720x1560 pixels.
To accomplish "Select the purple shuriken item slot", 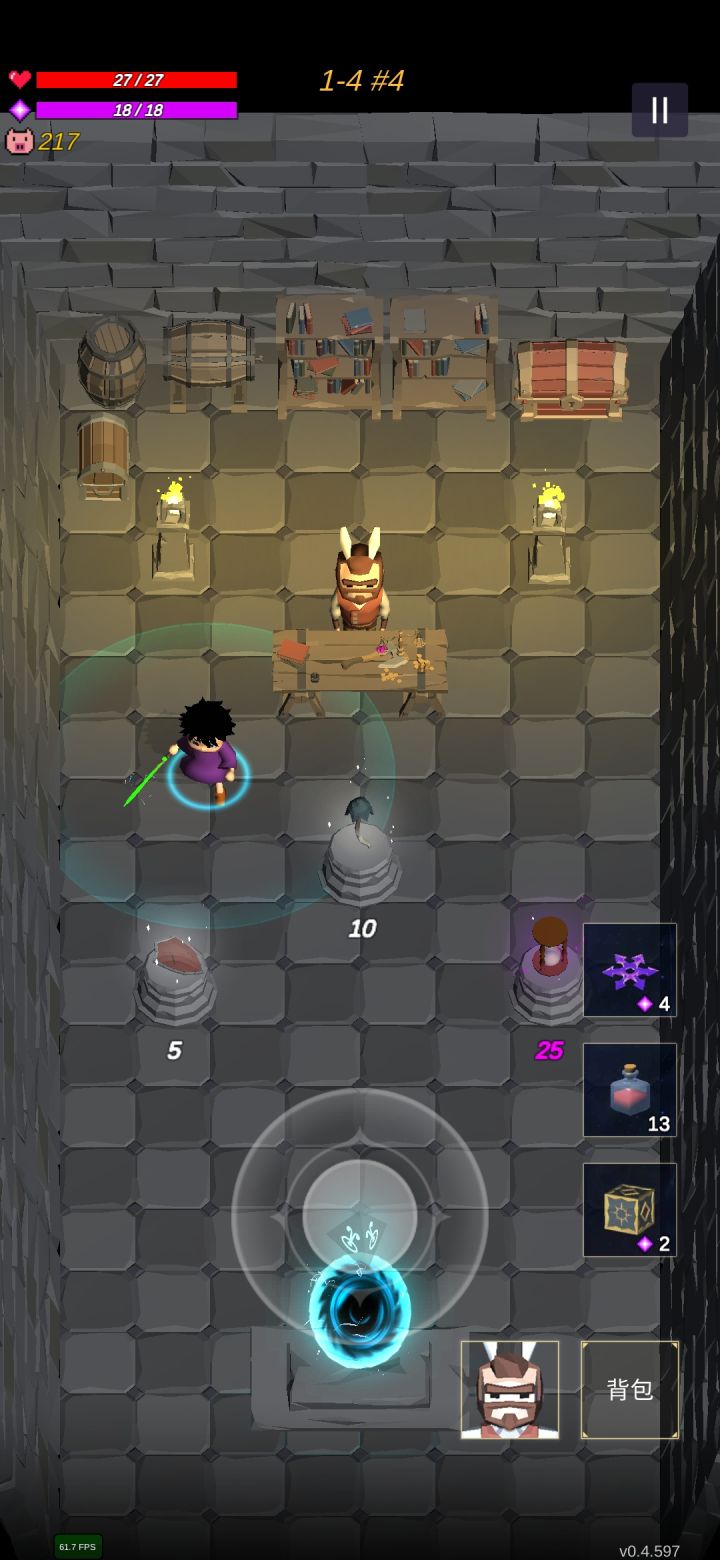I will tap(629, 968).
